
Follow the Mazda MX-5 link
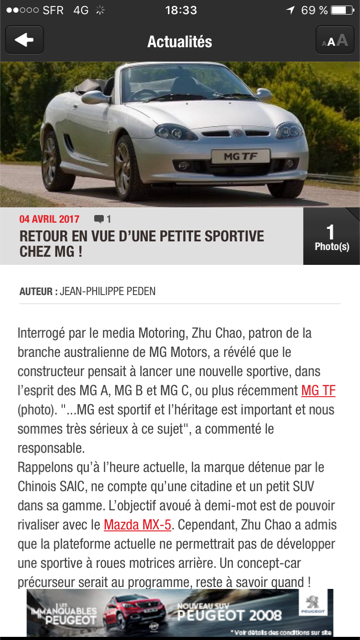[138, 524]
